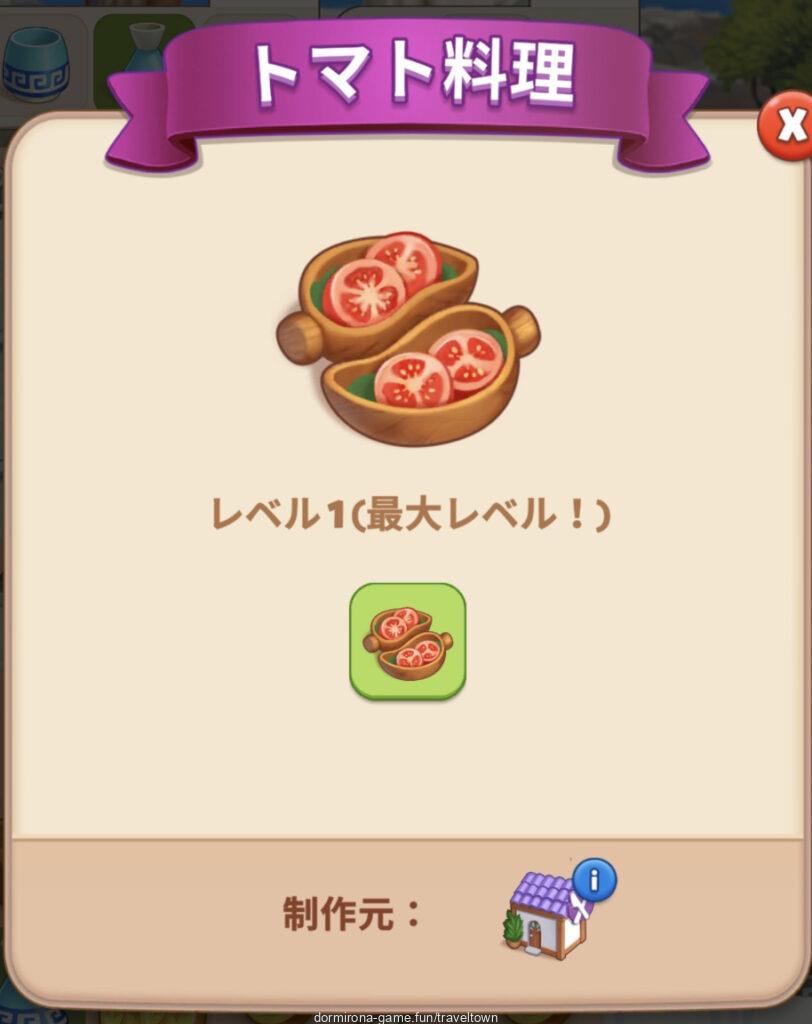The height and width of the screenshot is (1024, 812).
Task: Close the トマト料理 dialog
Action: point(789,126)
